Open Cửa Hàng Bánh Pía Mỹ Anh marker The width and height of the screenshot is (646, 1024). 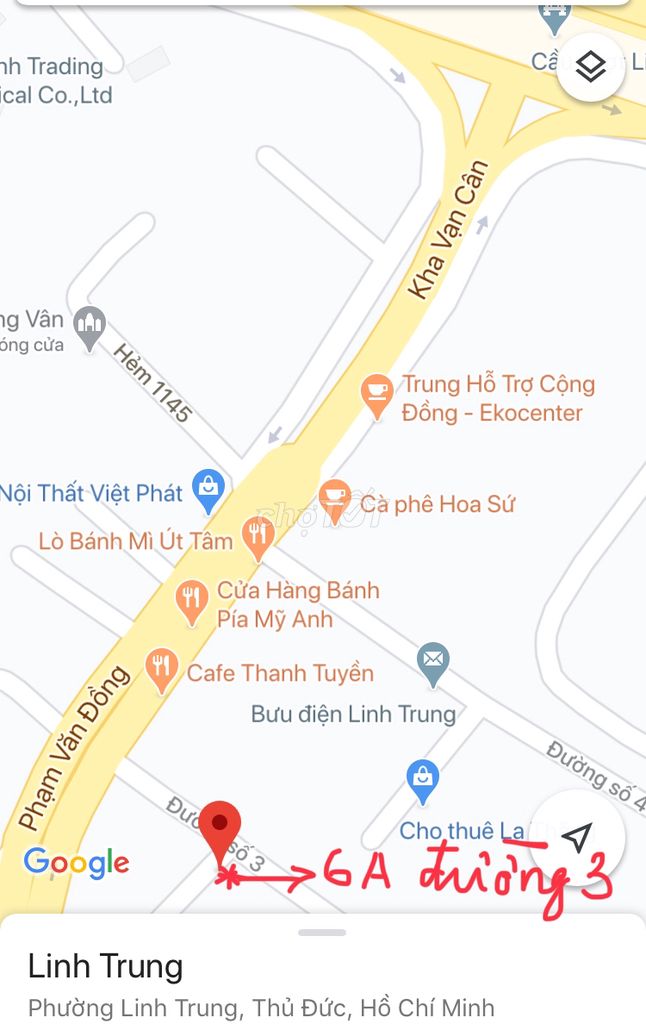[190, 601]
